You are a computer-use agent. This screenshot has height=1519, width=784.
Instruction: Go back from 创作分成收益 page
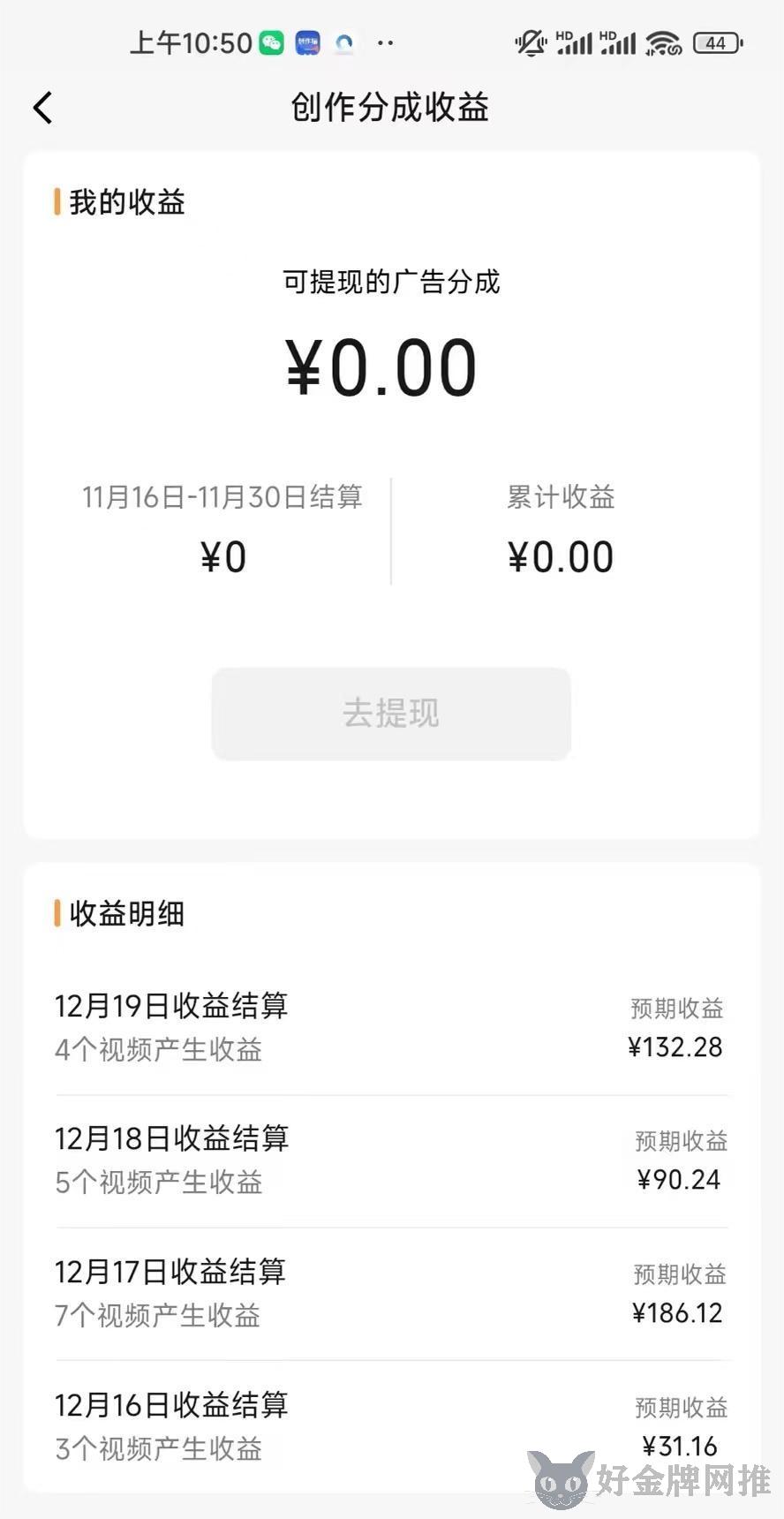tap(42, 108)
